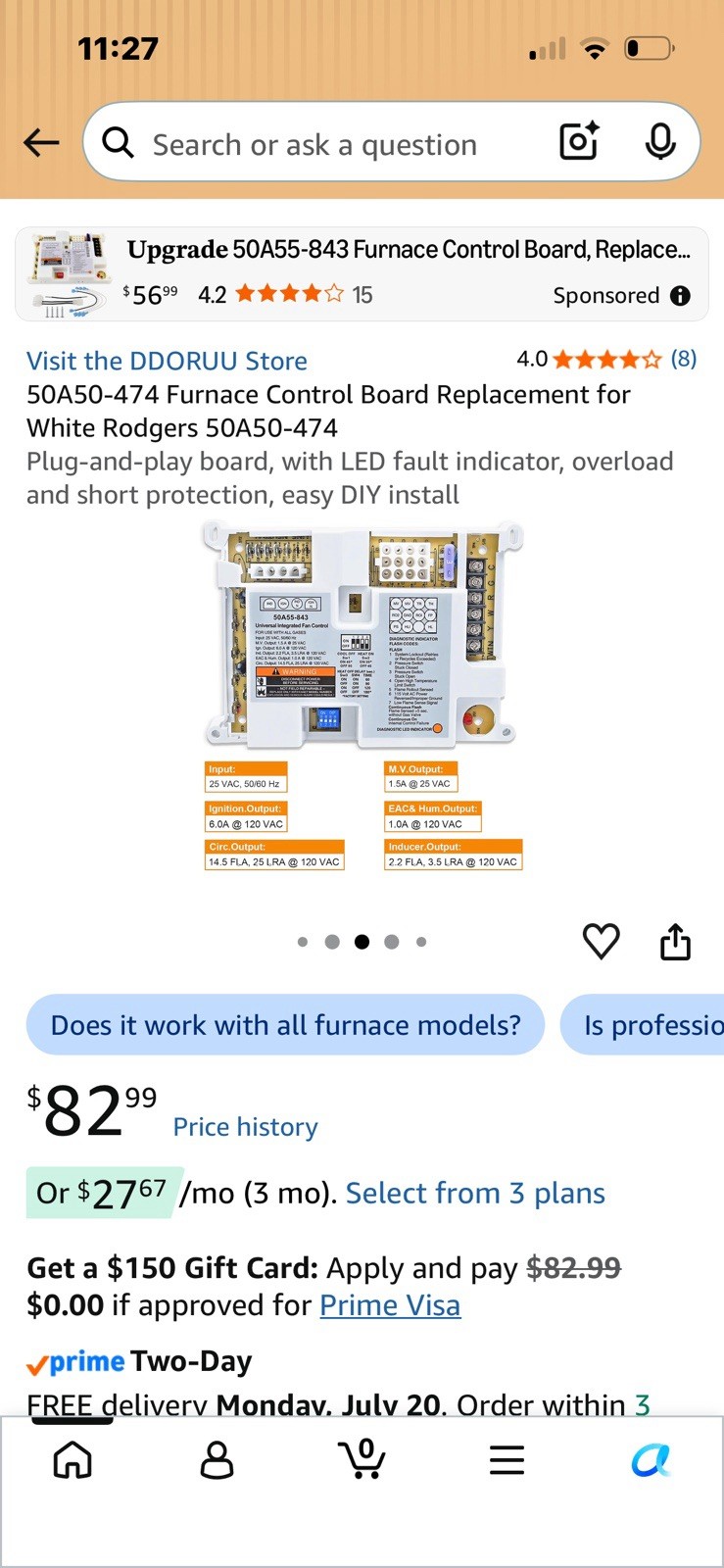The width and height of the screenshot is (724, 1568).
Task: Share this product
Action: click(x=675, y=942)
